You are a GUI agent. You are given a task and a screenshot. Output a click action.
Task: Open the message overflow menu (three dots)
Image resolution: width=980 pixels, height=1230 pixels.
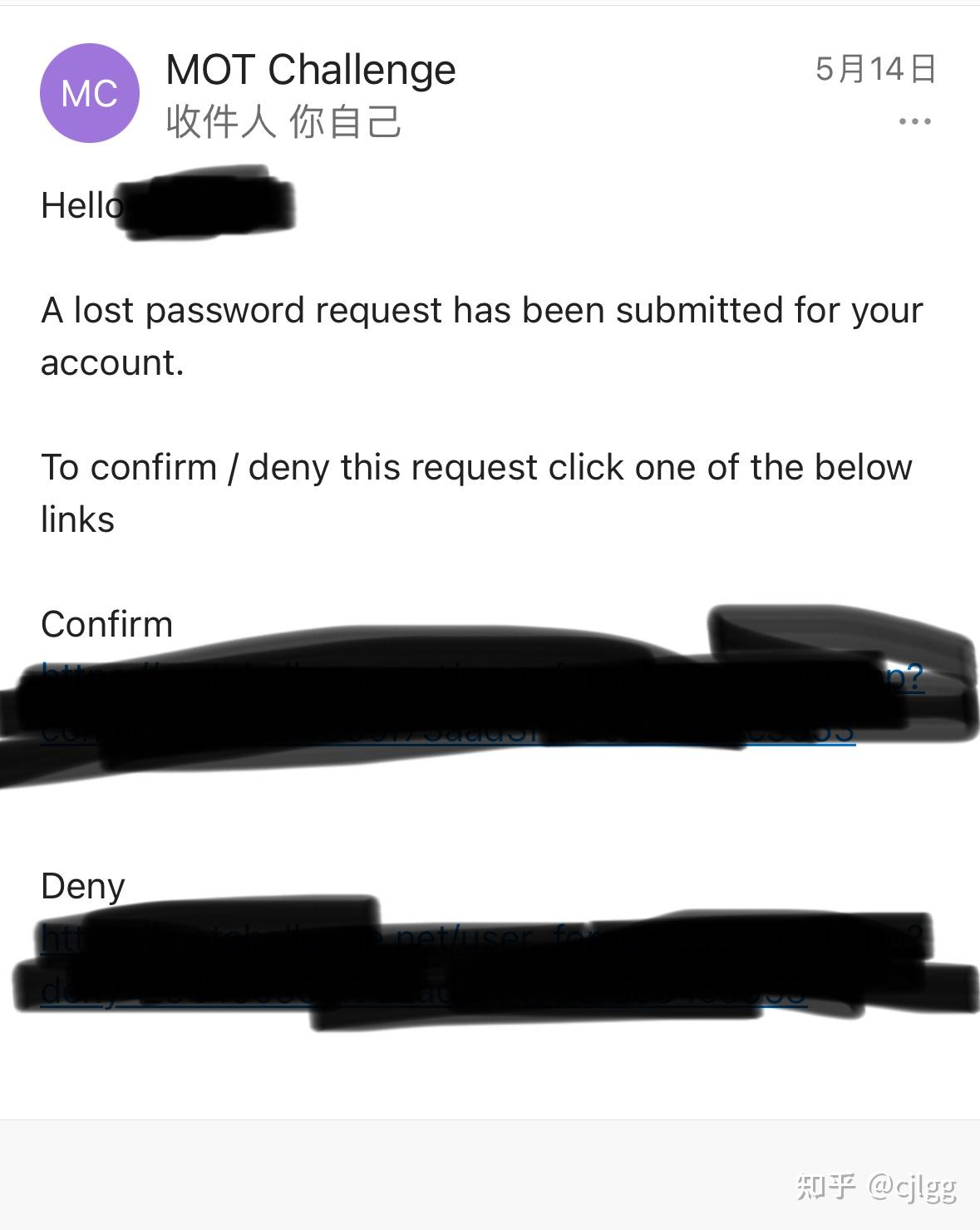pyautogui.click(x=914, y=121)
